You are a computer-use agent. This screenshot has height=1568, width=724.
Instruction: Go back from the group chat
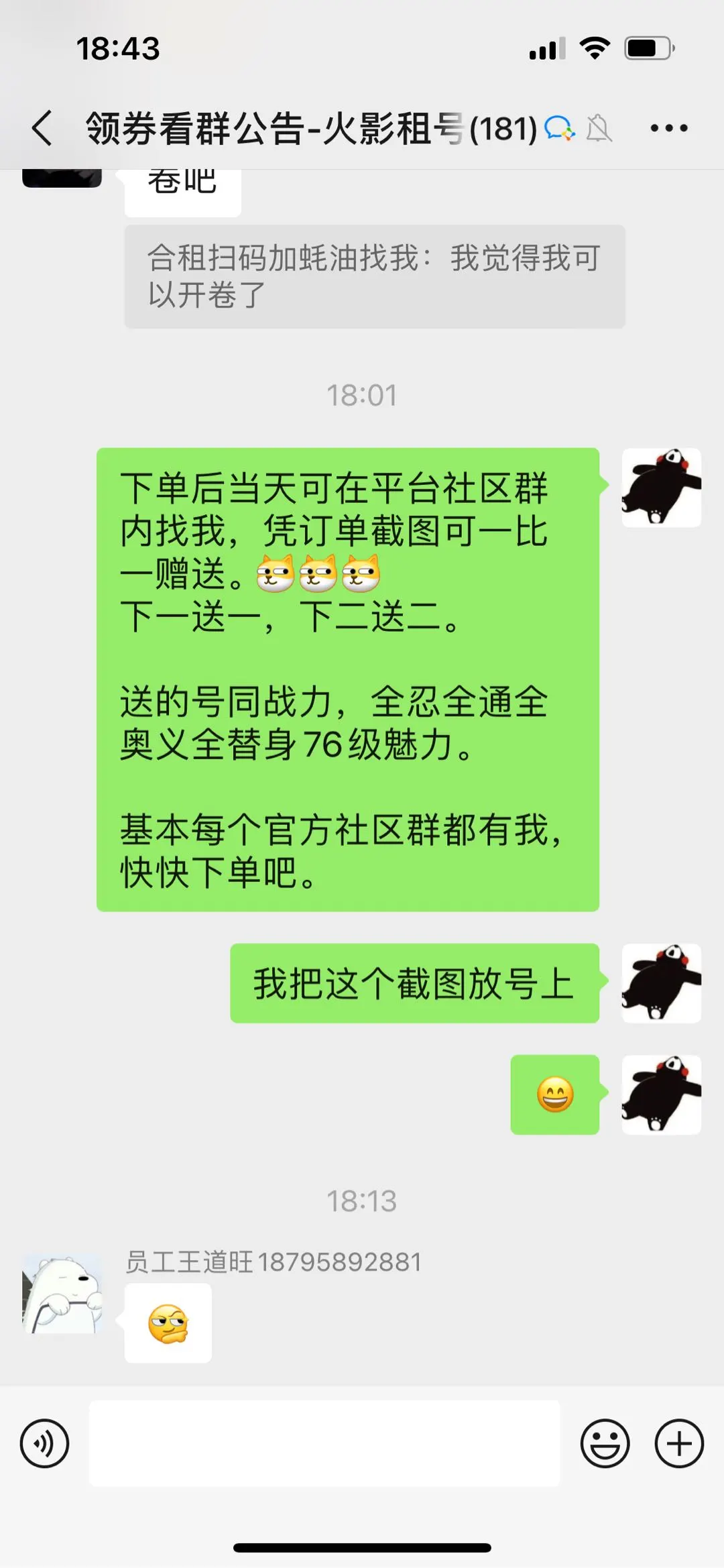42,128
